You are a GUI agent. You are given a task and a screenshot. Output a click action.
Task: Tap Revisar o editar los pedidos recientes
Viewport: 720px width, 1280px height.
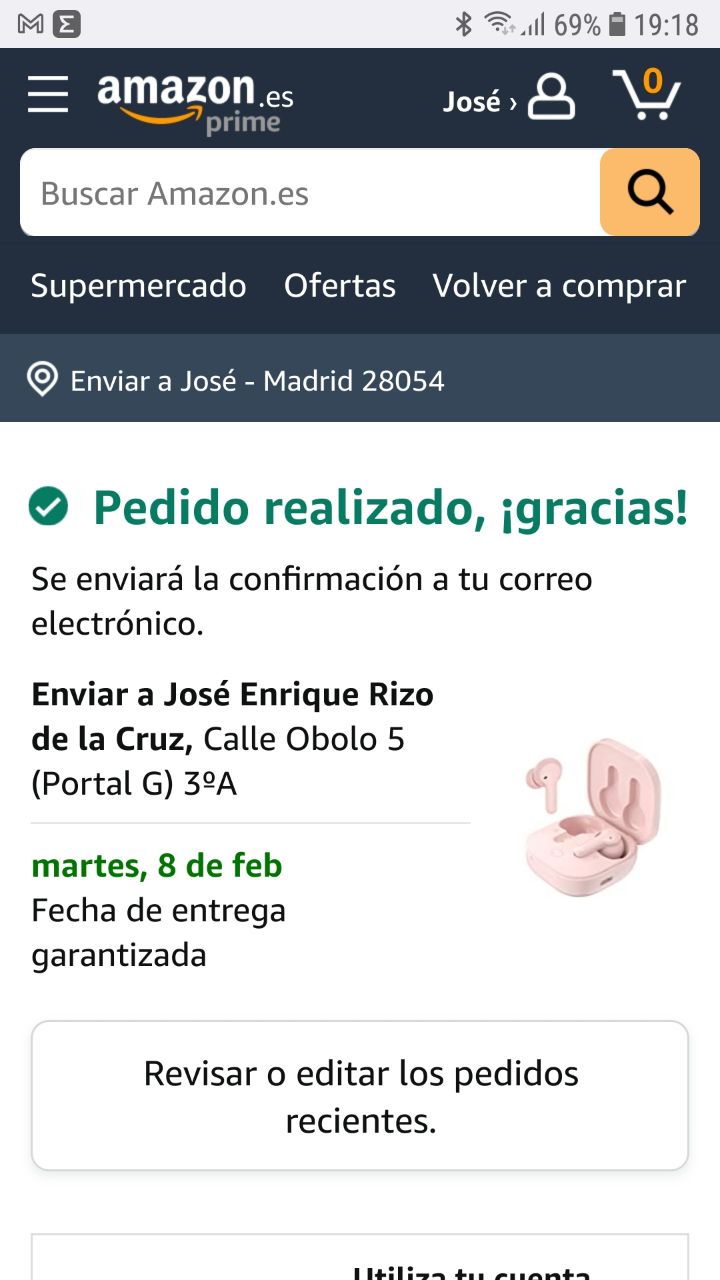(x=360, y=1096)
